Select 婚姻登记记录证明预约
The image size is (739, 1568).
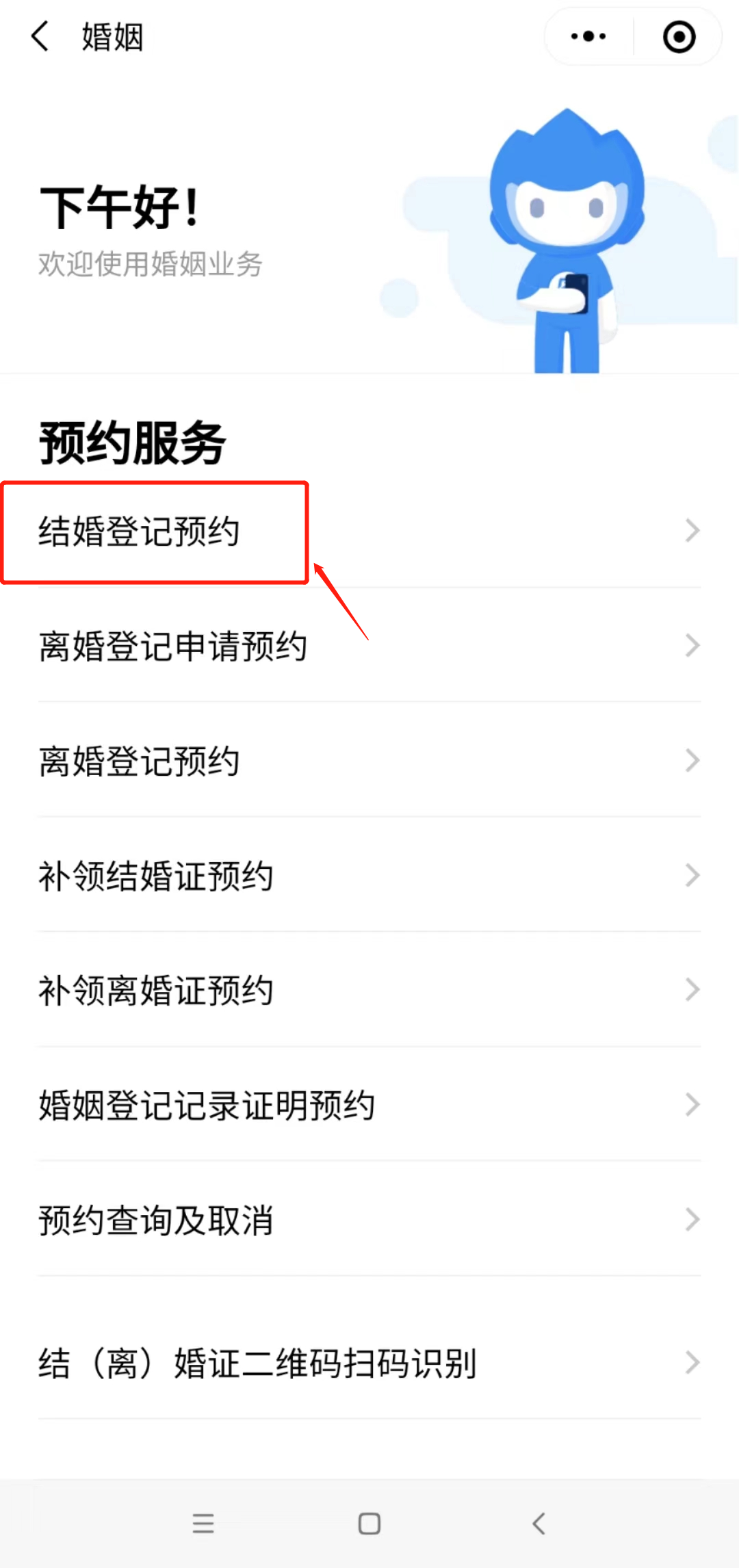(x=369, y=1105)
